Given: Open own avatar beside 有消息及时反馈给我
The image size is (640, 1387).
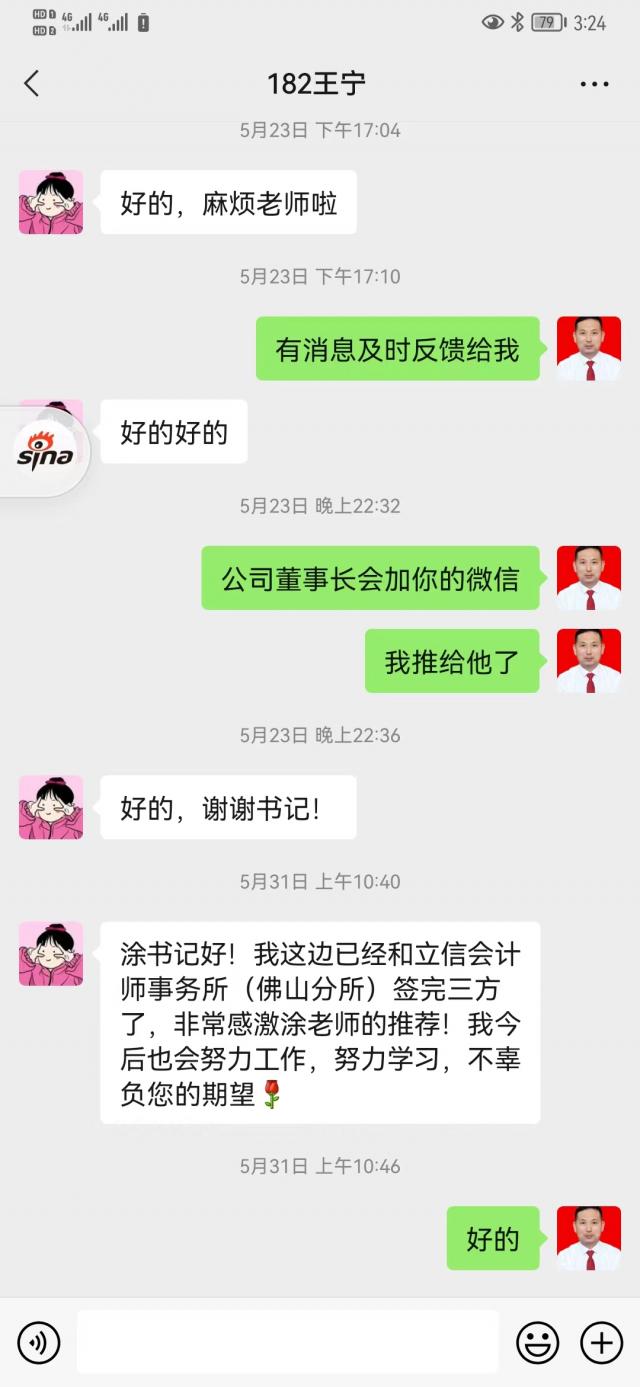Looking at the screenshot, I should pyautogui.click(x=588, y=348).
